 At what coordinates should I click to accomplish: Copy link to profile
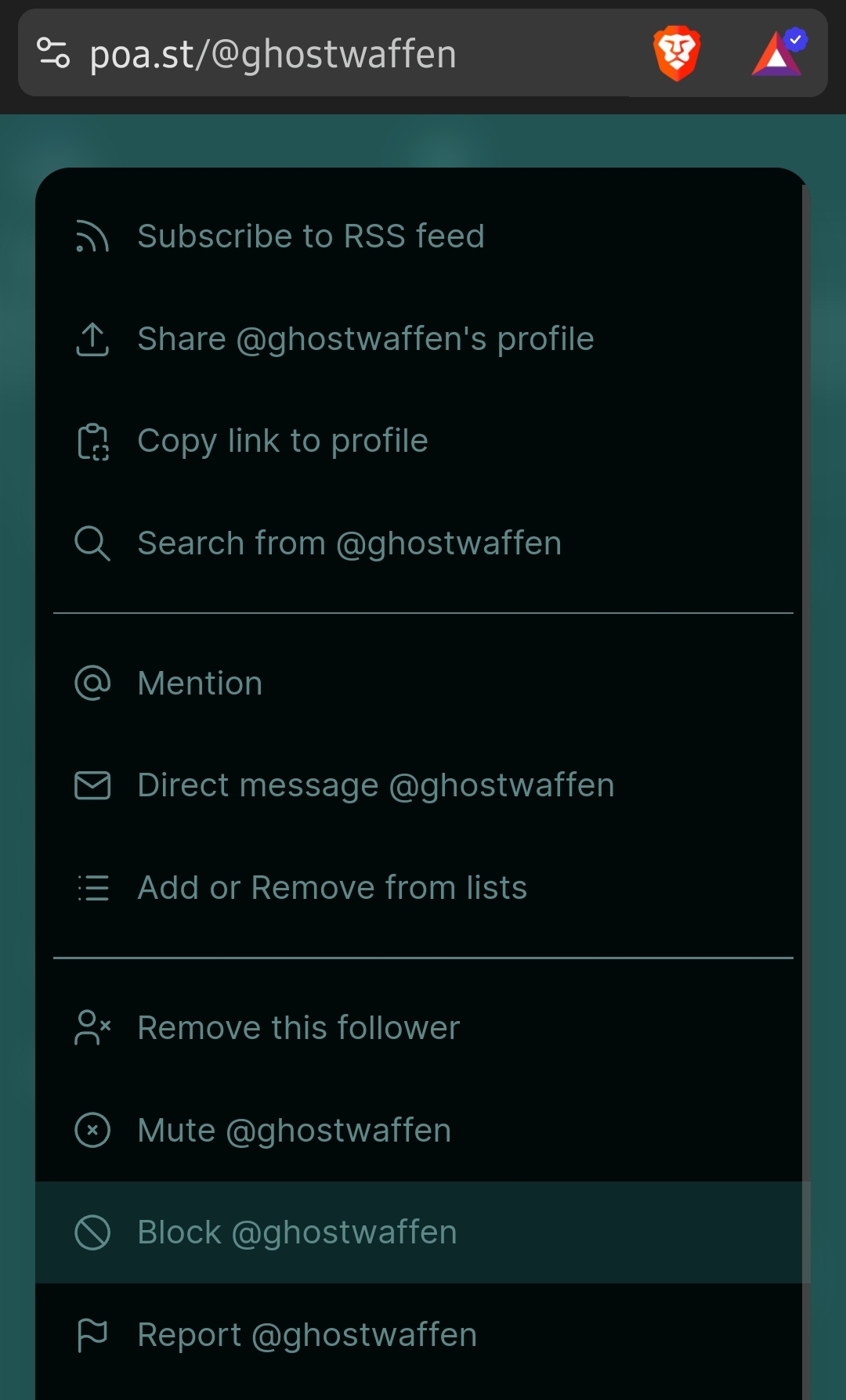tap(282, 441)
